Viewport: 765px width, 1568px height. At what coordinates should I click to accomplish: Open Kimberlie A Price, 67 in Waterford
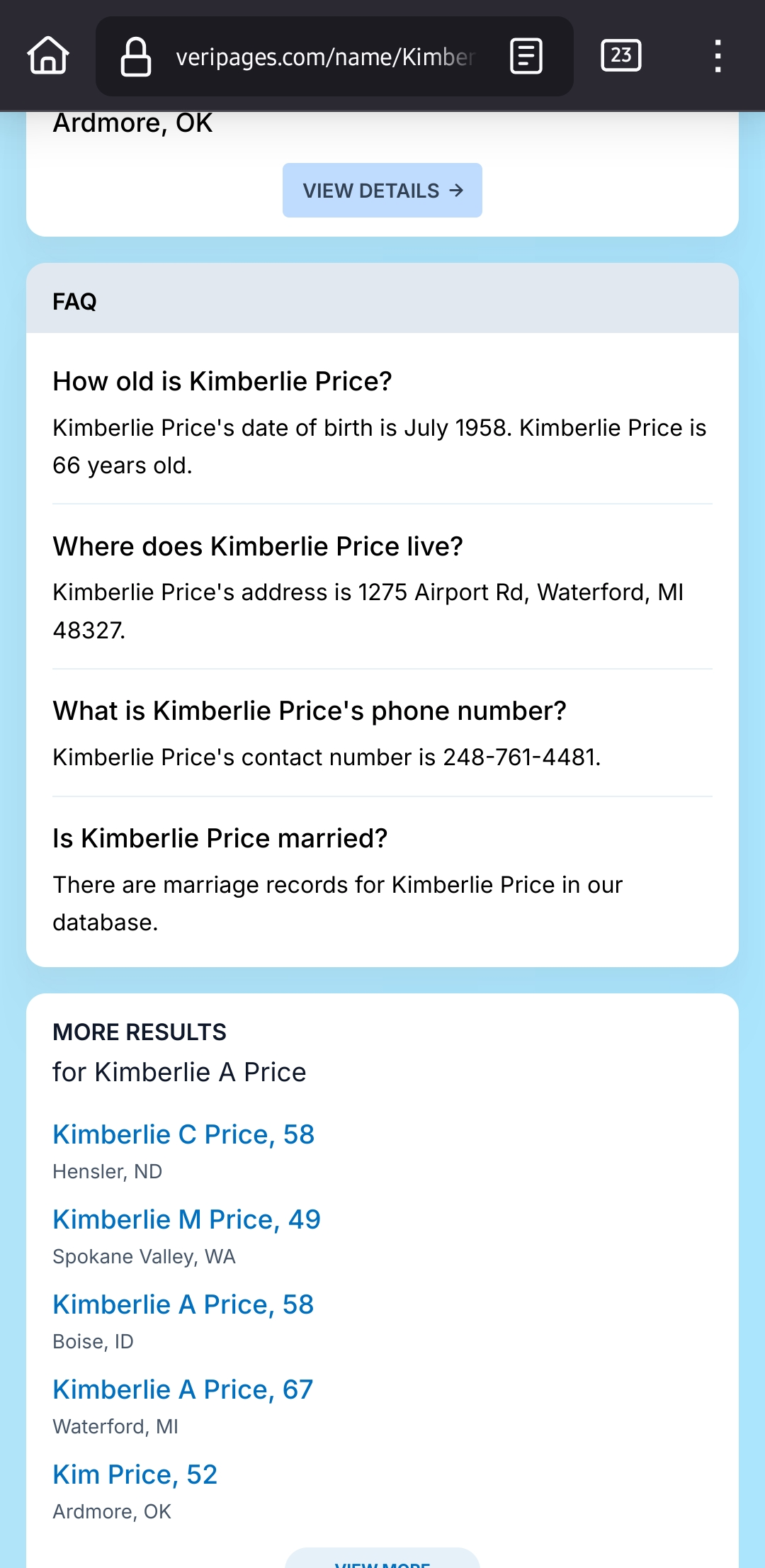(183, 1389)
